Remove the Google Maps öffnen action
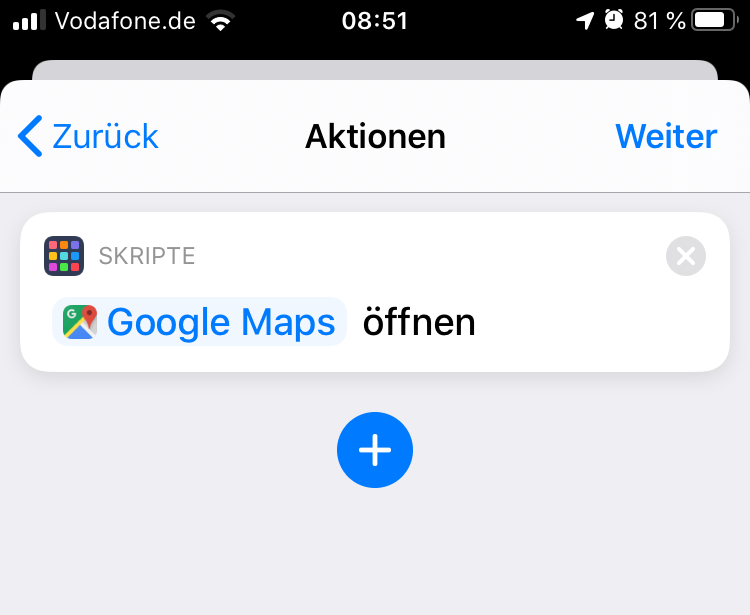 point(686,257)
